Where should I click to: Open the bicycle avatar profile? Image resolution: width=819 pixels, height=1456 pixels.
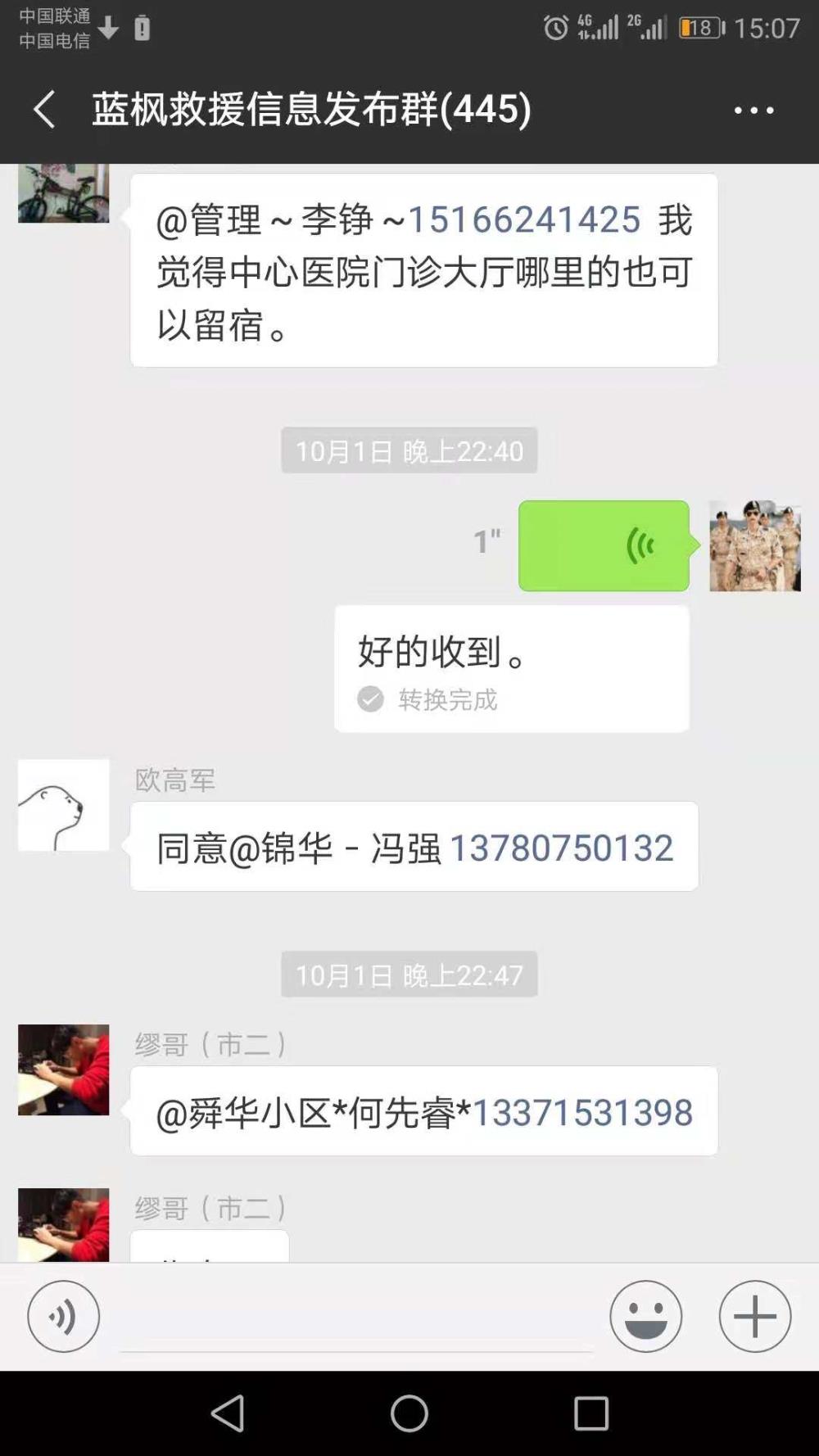point(64,193)
